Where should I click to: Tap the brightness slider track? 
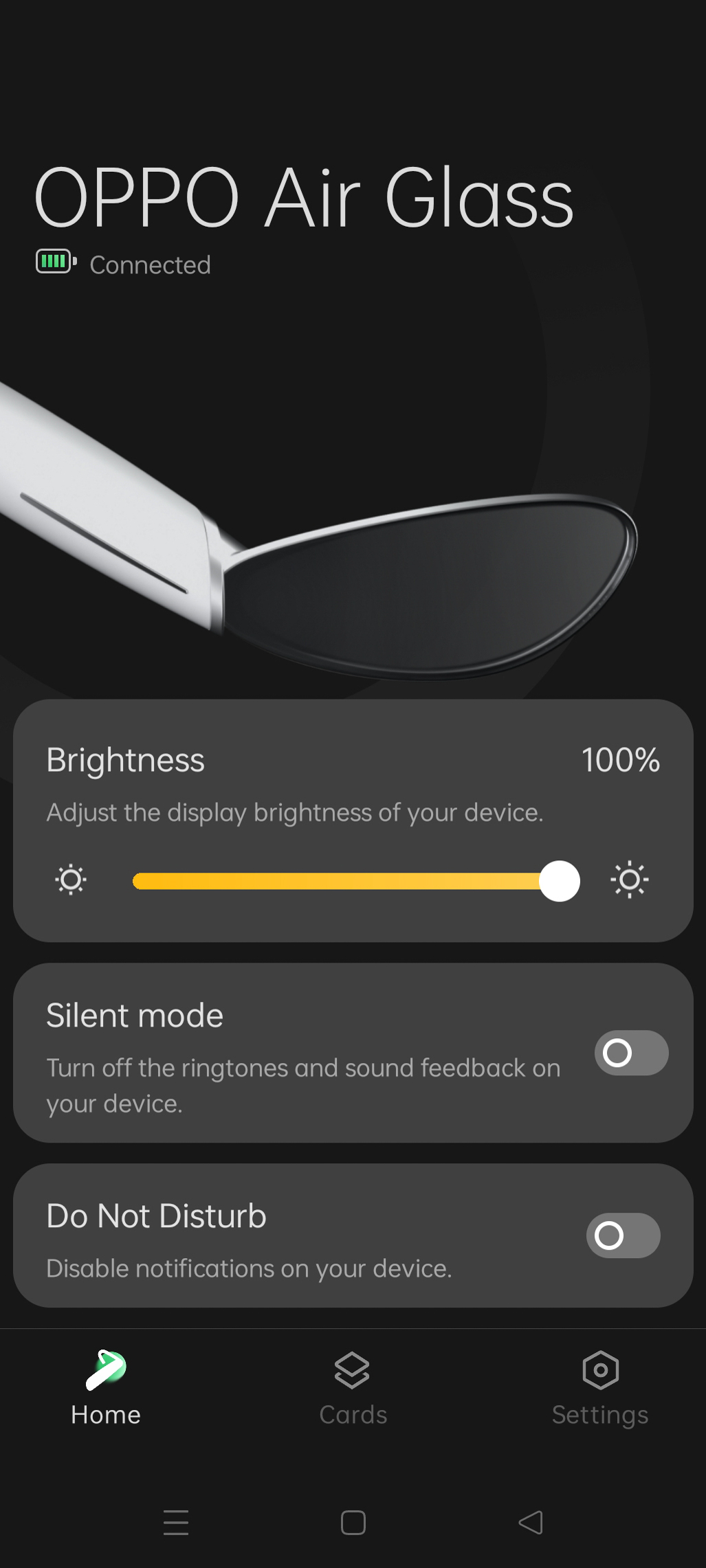click(x=344, y=881)
